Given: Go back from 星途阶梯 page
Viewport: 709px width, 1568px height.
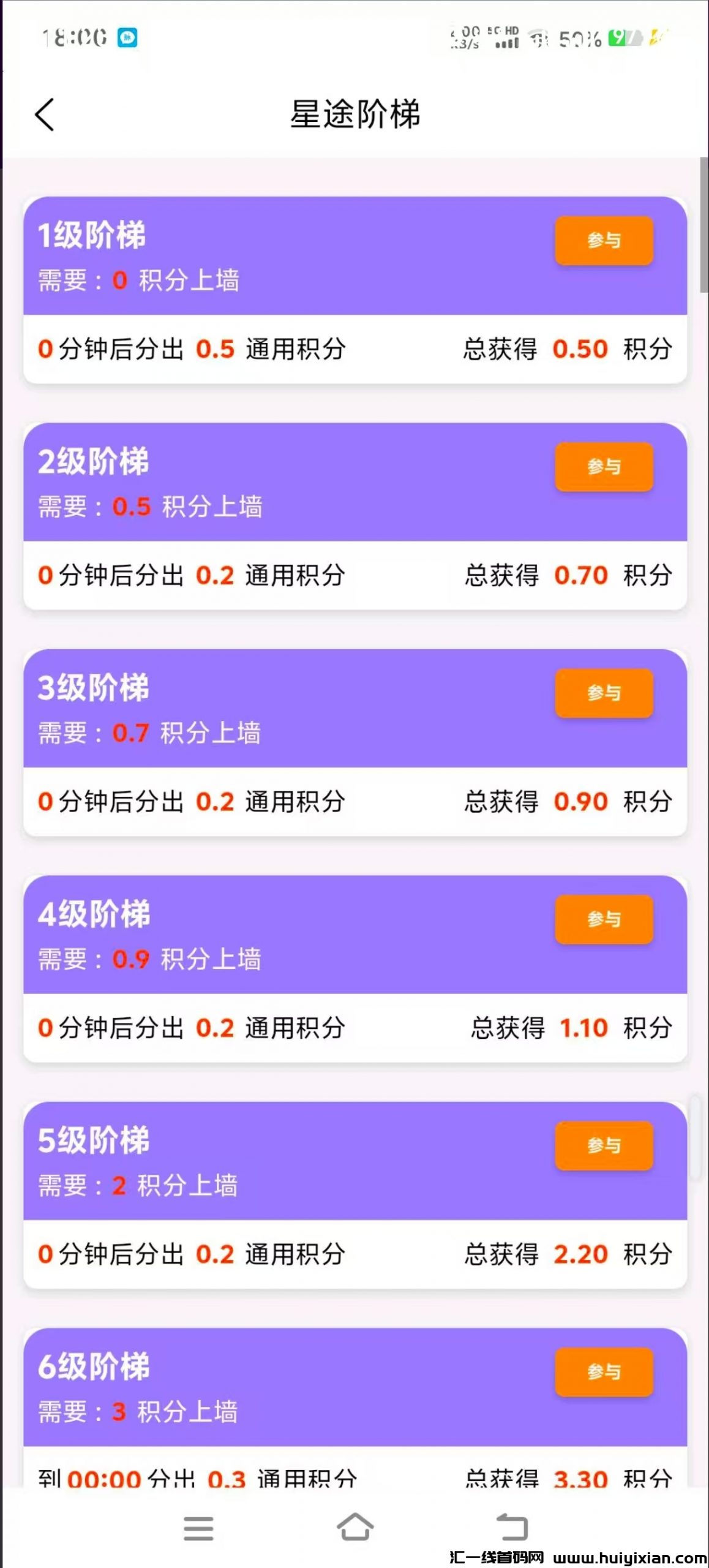Looking at the screenshot, I should click(x=45, y=115).
